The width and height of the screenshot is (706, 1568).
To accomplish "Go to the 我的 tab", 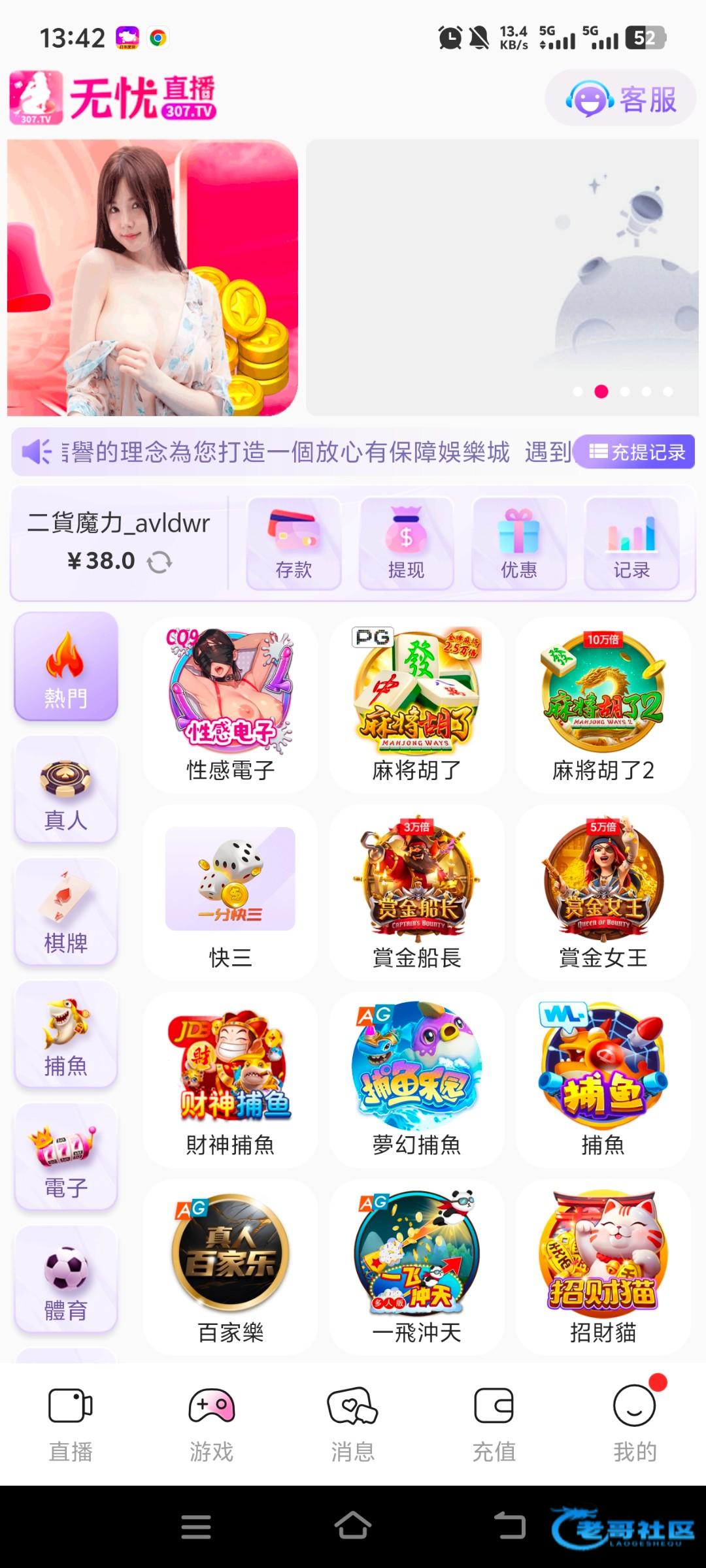I will tap(635, 1424).
